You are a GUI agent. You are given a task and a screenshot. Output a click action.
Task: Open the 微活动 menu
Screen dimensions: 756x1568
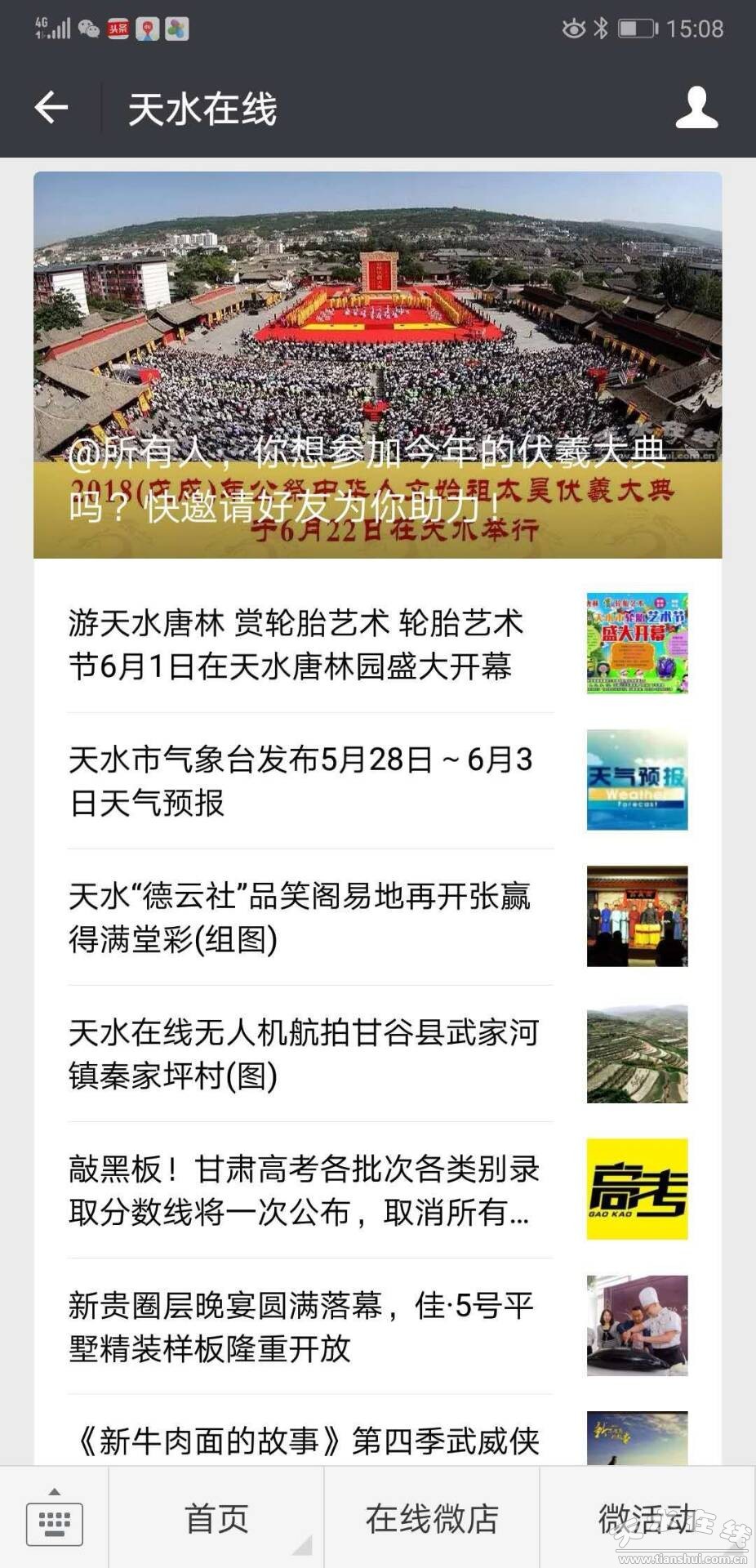(647, 1519)
